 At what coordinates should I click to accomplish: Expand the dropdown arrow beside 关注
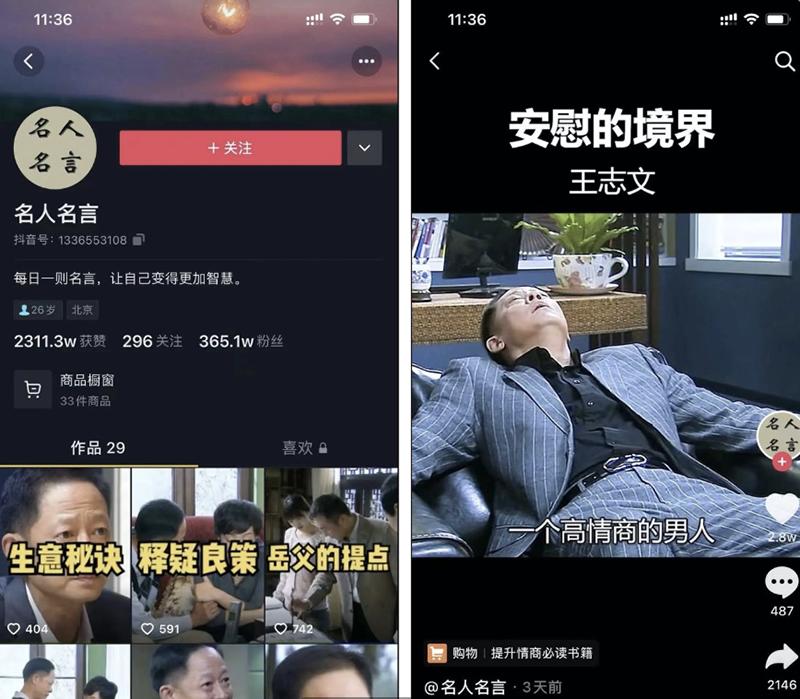tap(364, 148)
